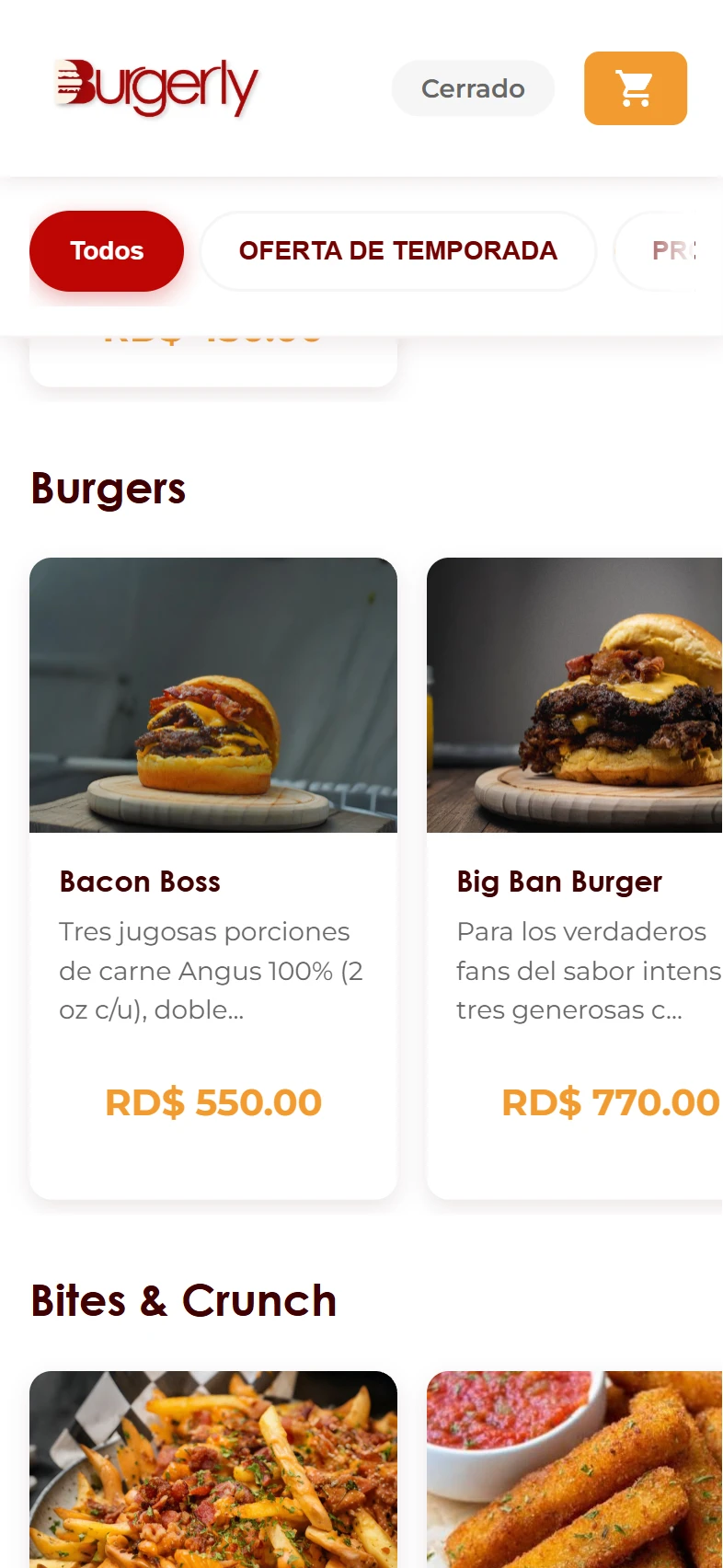Click the Burgers section heading
The height and width of the screenshot is (1568, 723).
pyautogui.click(x=109, y=489)
